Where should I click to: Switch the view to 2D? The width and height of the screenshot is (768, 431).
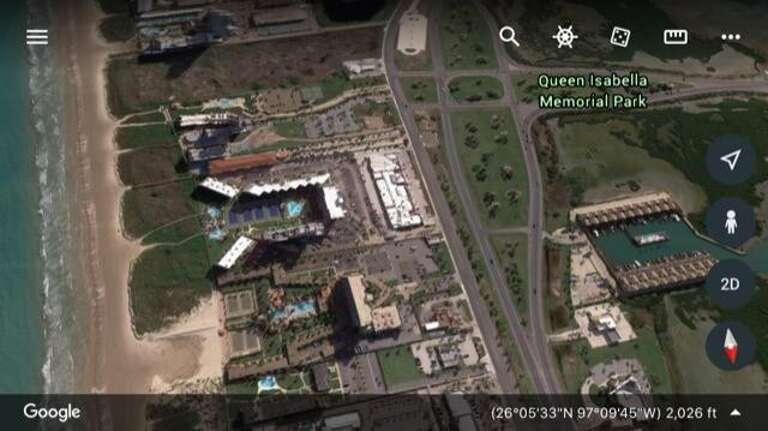coord(730,284)
